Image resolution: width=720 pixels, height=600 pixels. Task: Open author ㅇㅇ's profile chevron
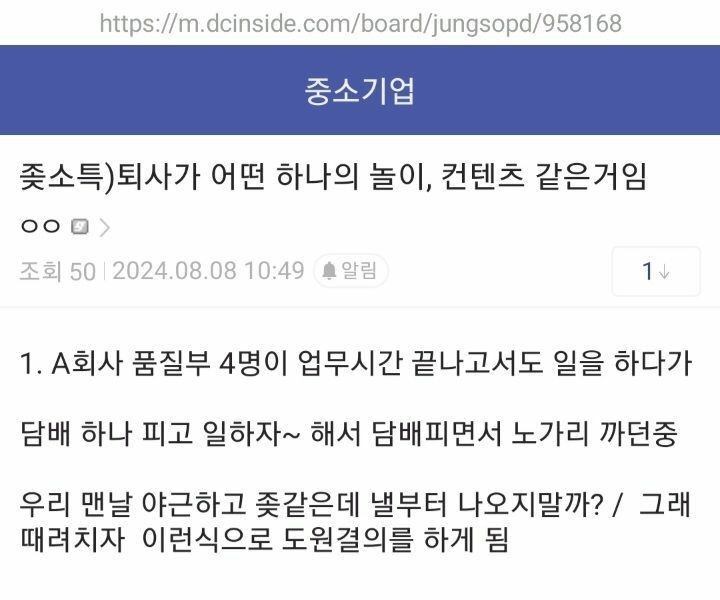[105, 227]
